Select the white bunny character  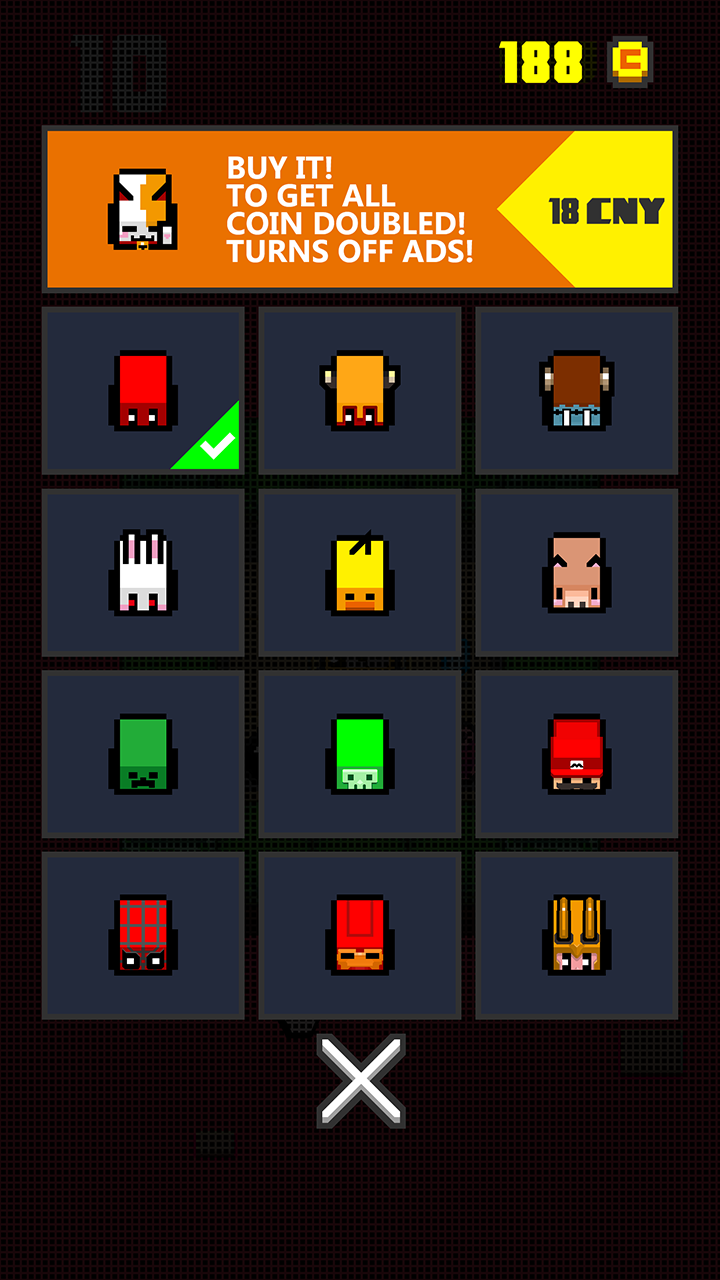(x=143, y=572)
